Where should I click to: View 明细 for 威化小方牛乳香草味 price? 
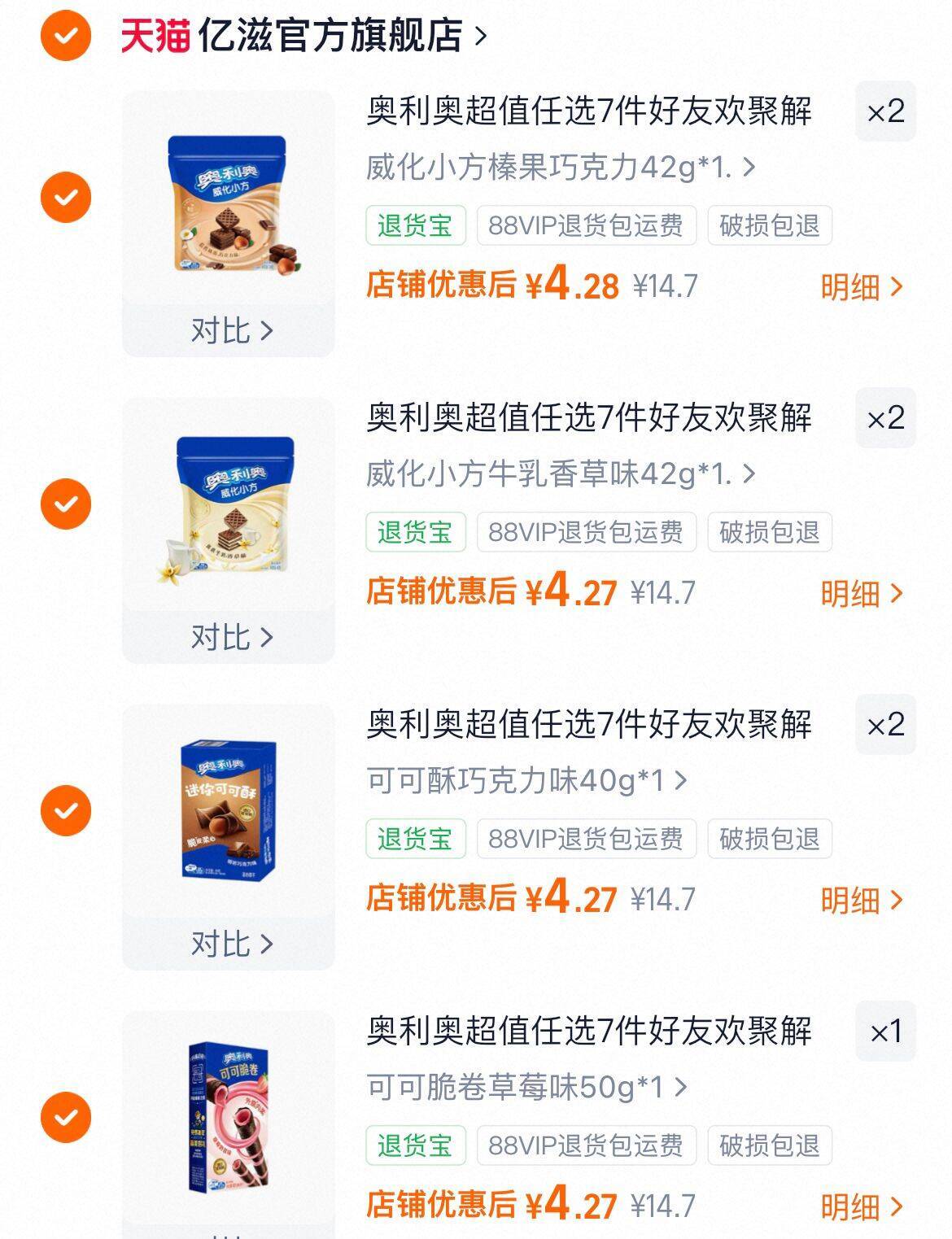pos(861,593)
